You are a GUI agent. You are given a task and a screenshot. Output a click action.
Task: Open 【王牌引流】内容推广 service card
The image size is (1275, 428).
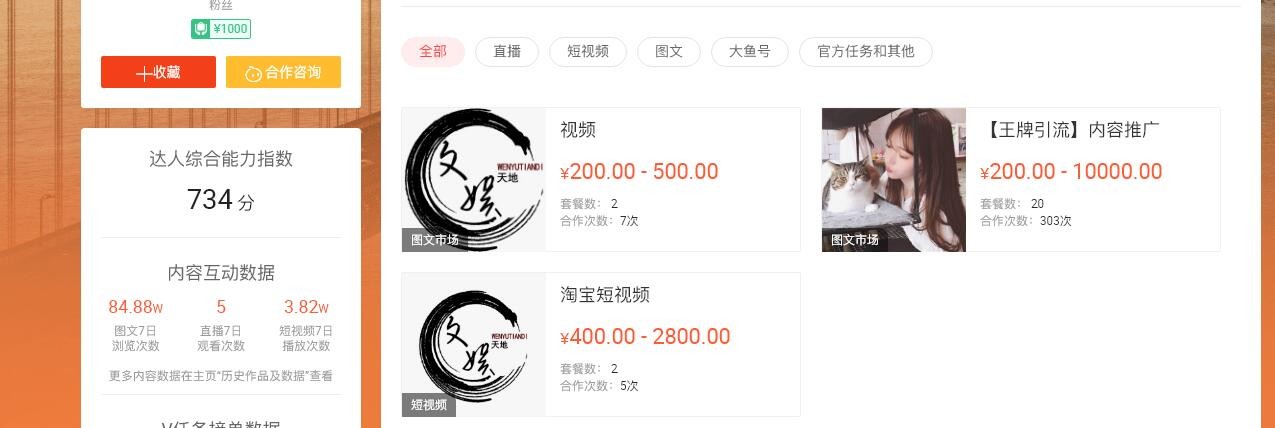tap(1020, 179)
